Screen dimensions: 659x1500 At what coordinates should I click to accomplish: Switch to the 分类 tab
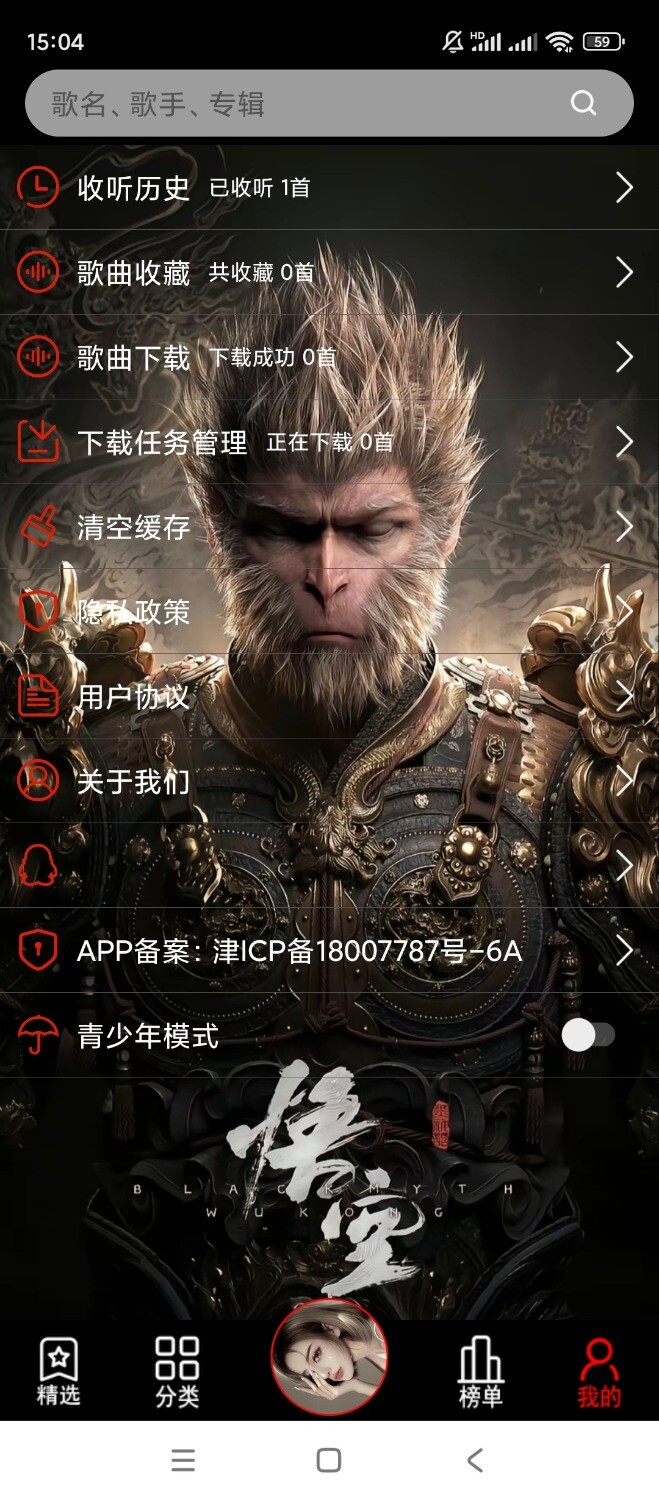(x=177, y=1372)
